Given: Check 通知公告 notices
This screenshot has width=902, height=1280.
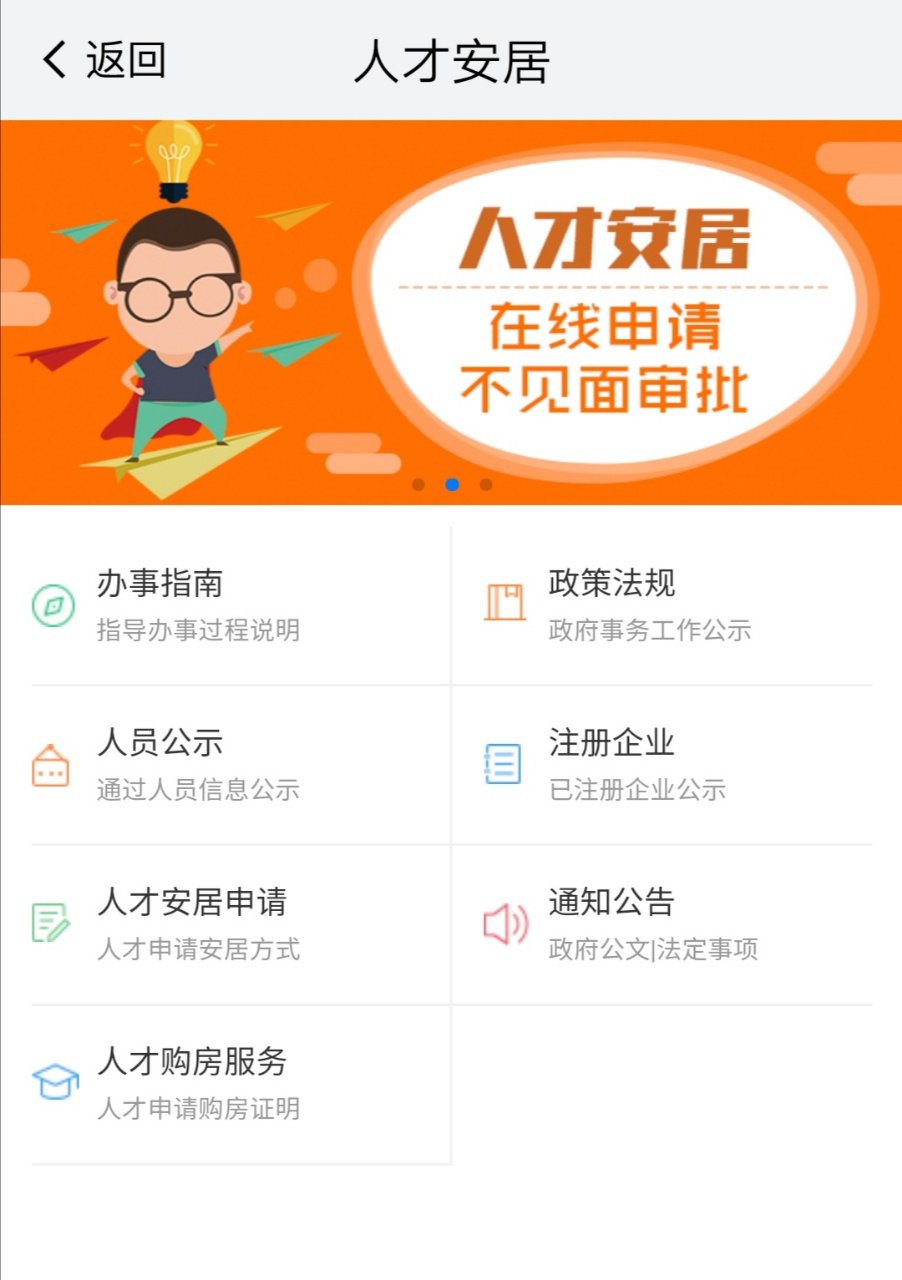Looking at the screenshot, I should coord(662,924).
